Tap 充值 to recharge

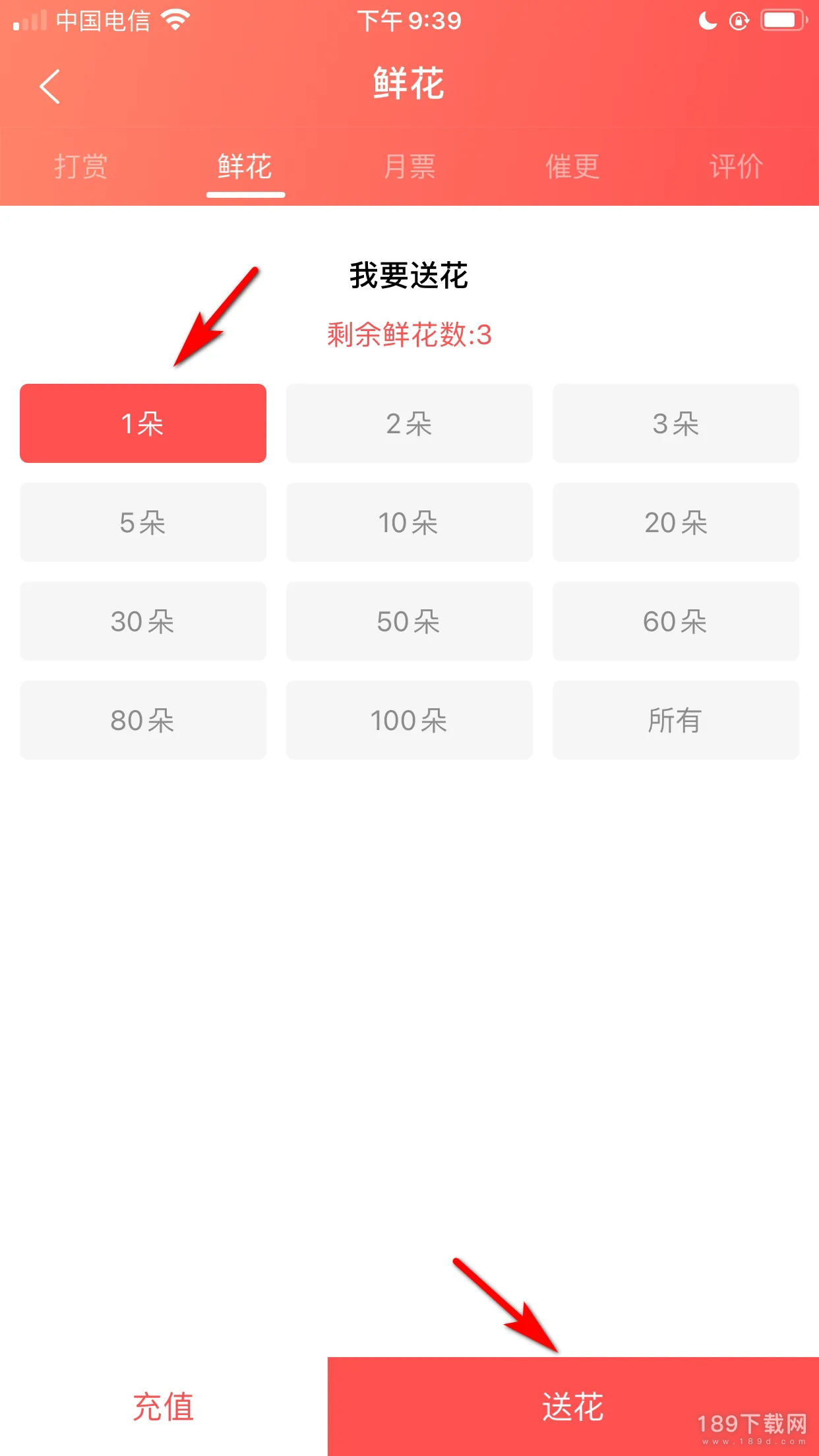click(164, 1407)
